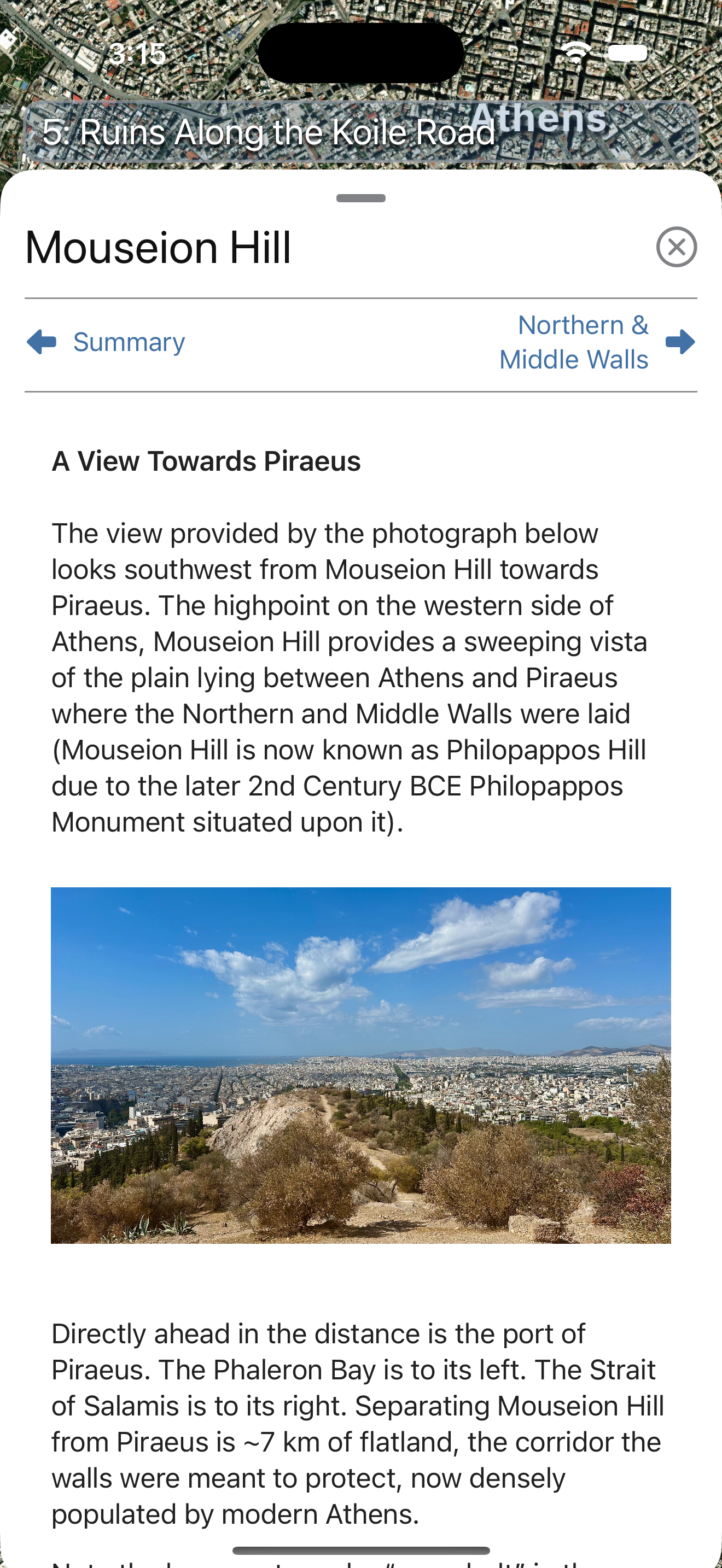Close the Mouseion Hill sheet
Screen dimensions: 722x1568
pyautogui.click(x=676, y=247)
